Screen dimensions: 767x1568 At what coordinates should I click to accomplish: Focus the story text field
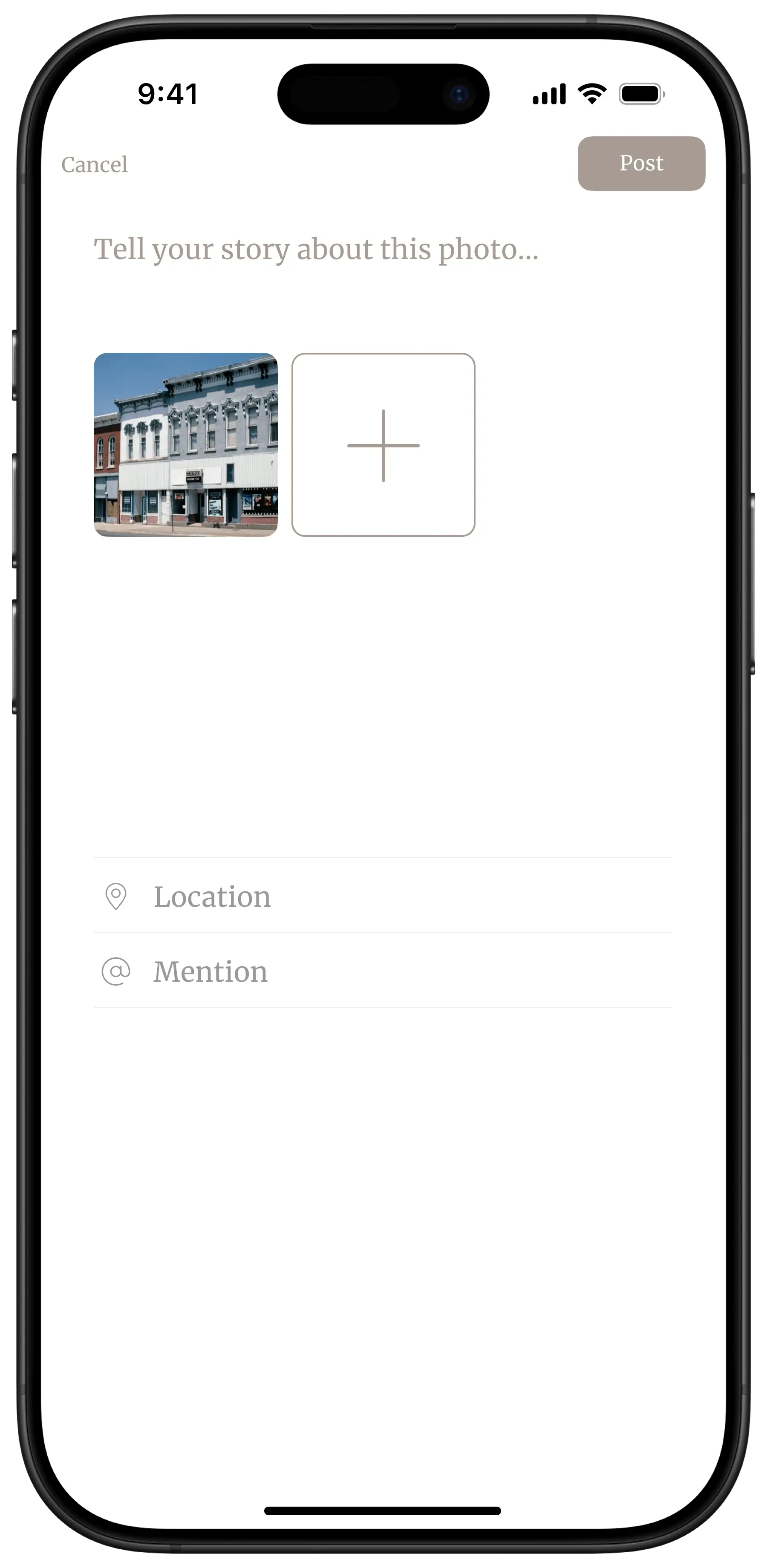(x=316, y=250)
